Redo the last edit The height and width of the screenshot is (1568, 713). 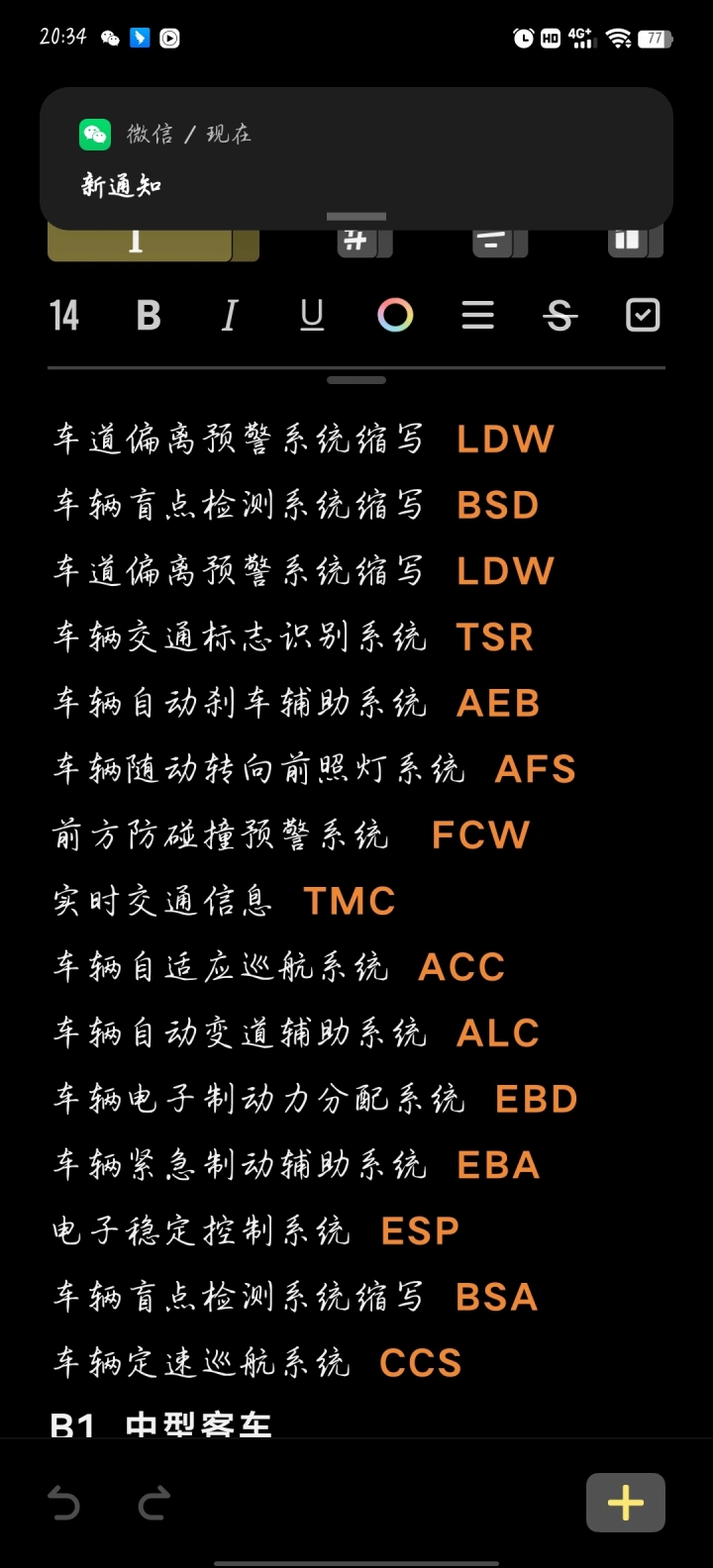pyautogui.click(x=153, y=1504)
